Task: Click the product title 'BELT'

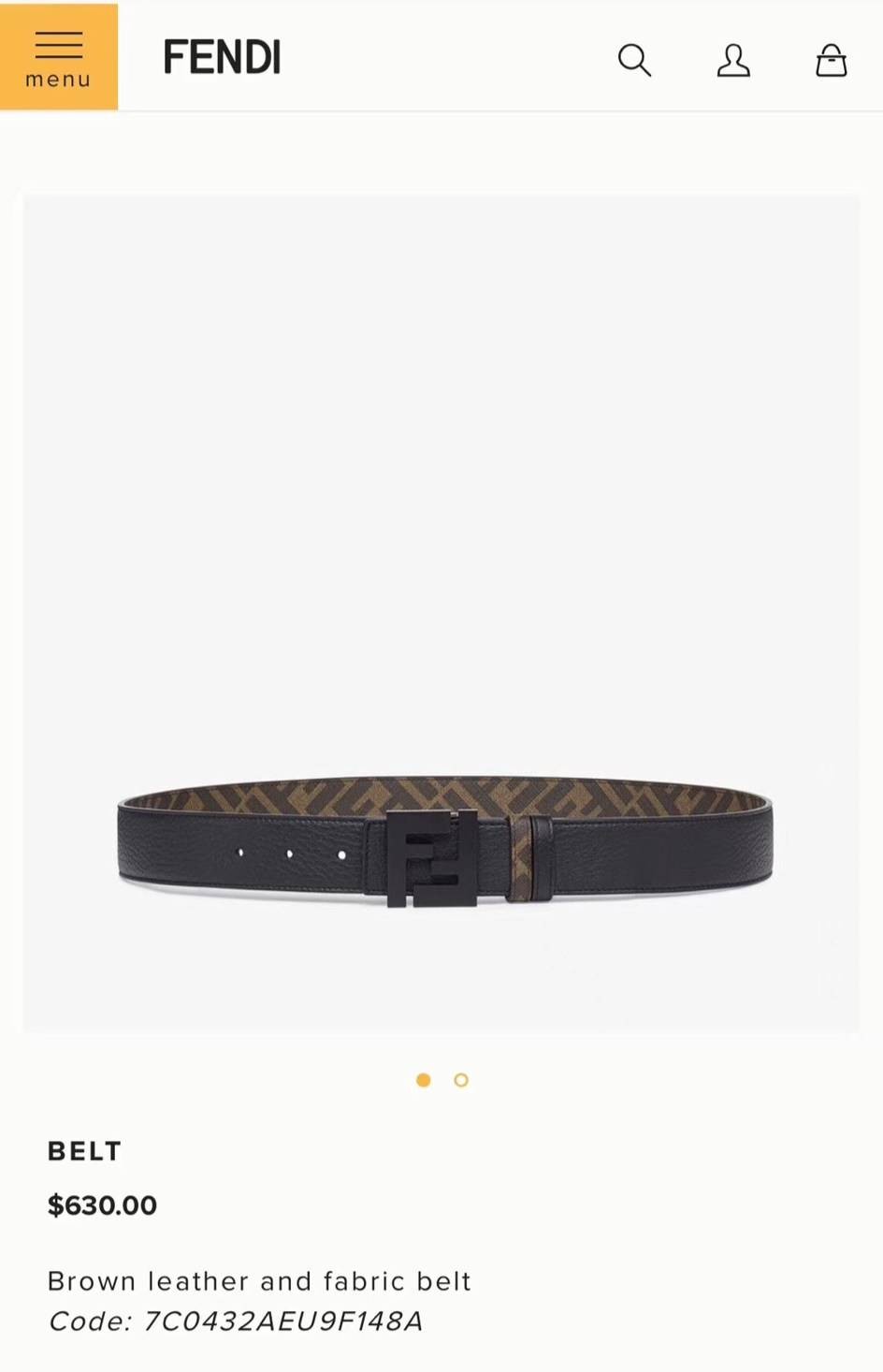Action: (84, 1151)
